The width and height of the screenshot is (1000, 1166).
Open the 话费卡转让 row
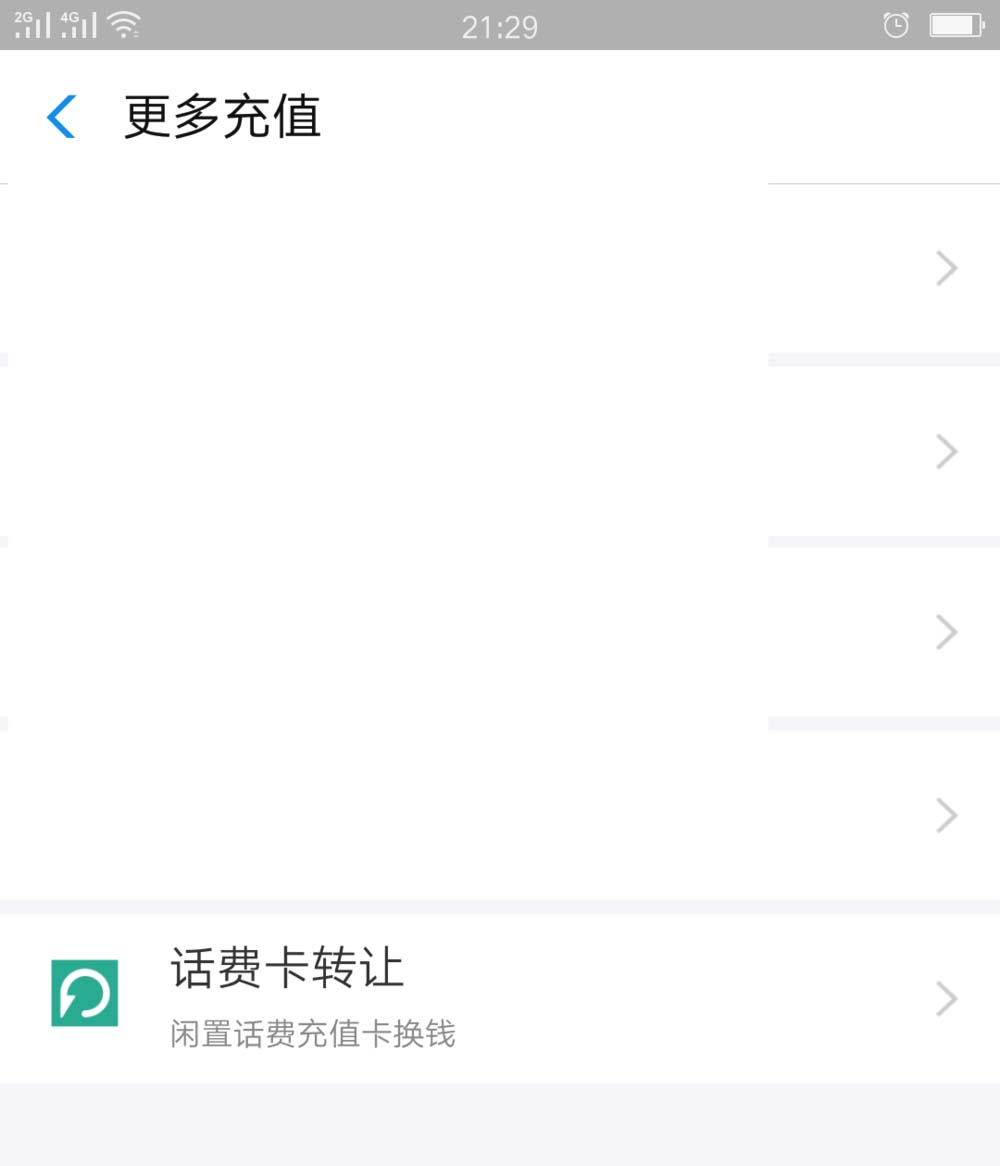pyautogui.click(x=500, y=998)
